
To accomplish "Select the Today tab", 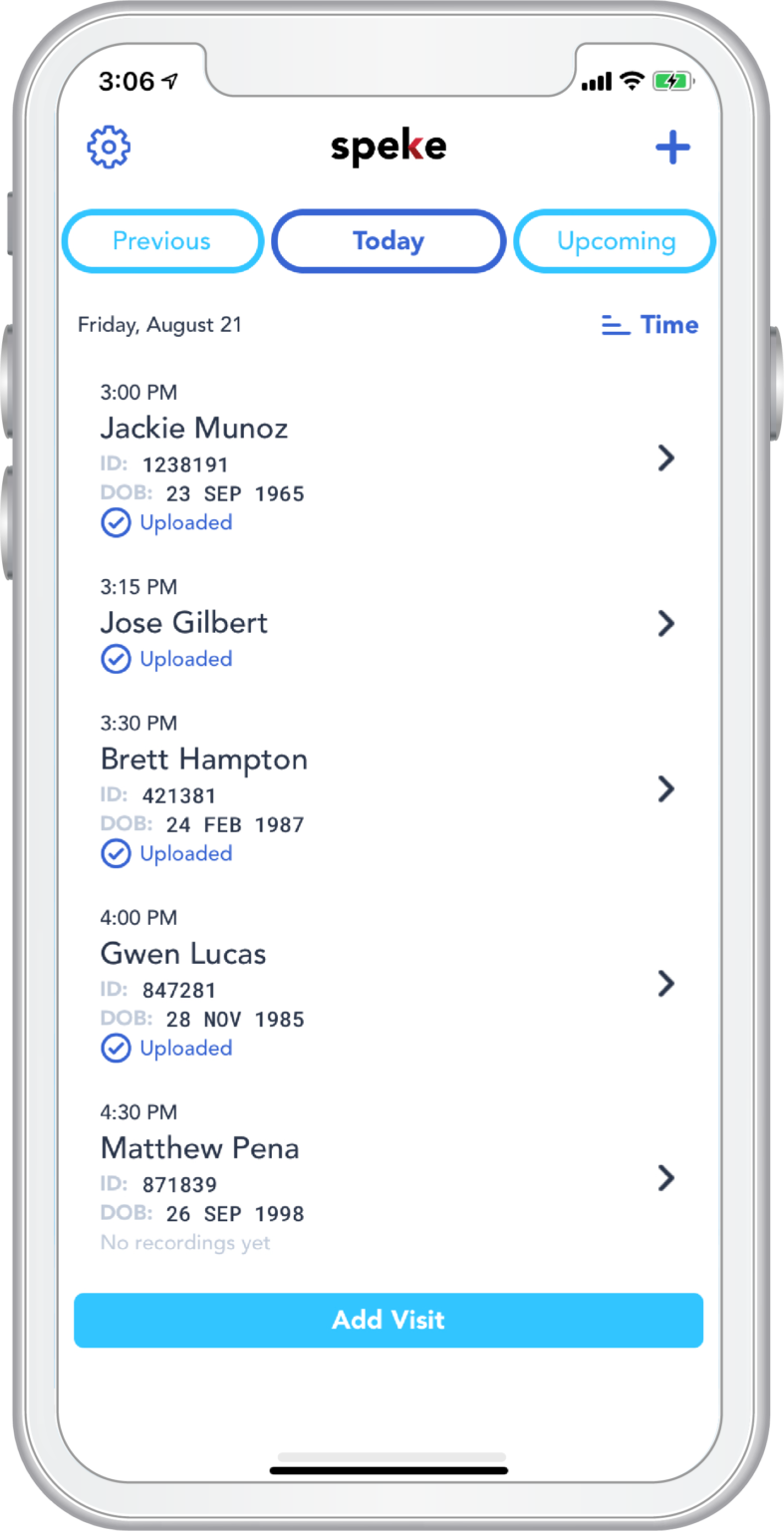I will click(x=389, y=241).
